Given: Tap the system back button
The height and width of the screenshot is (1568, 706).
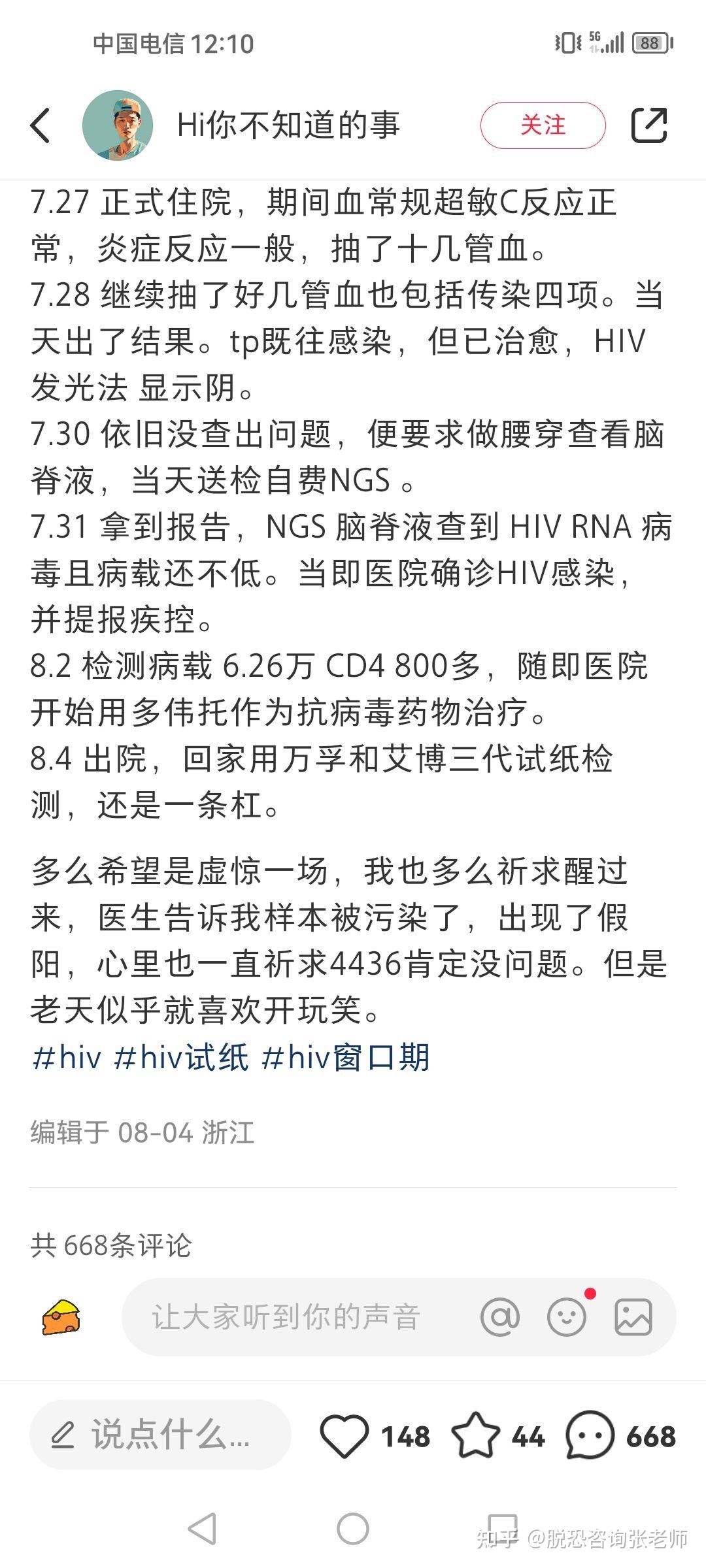Looking at the screenshot, I should tap(202, 1529).
